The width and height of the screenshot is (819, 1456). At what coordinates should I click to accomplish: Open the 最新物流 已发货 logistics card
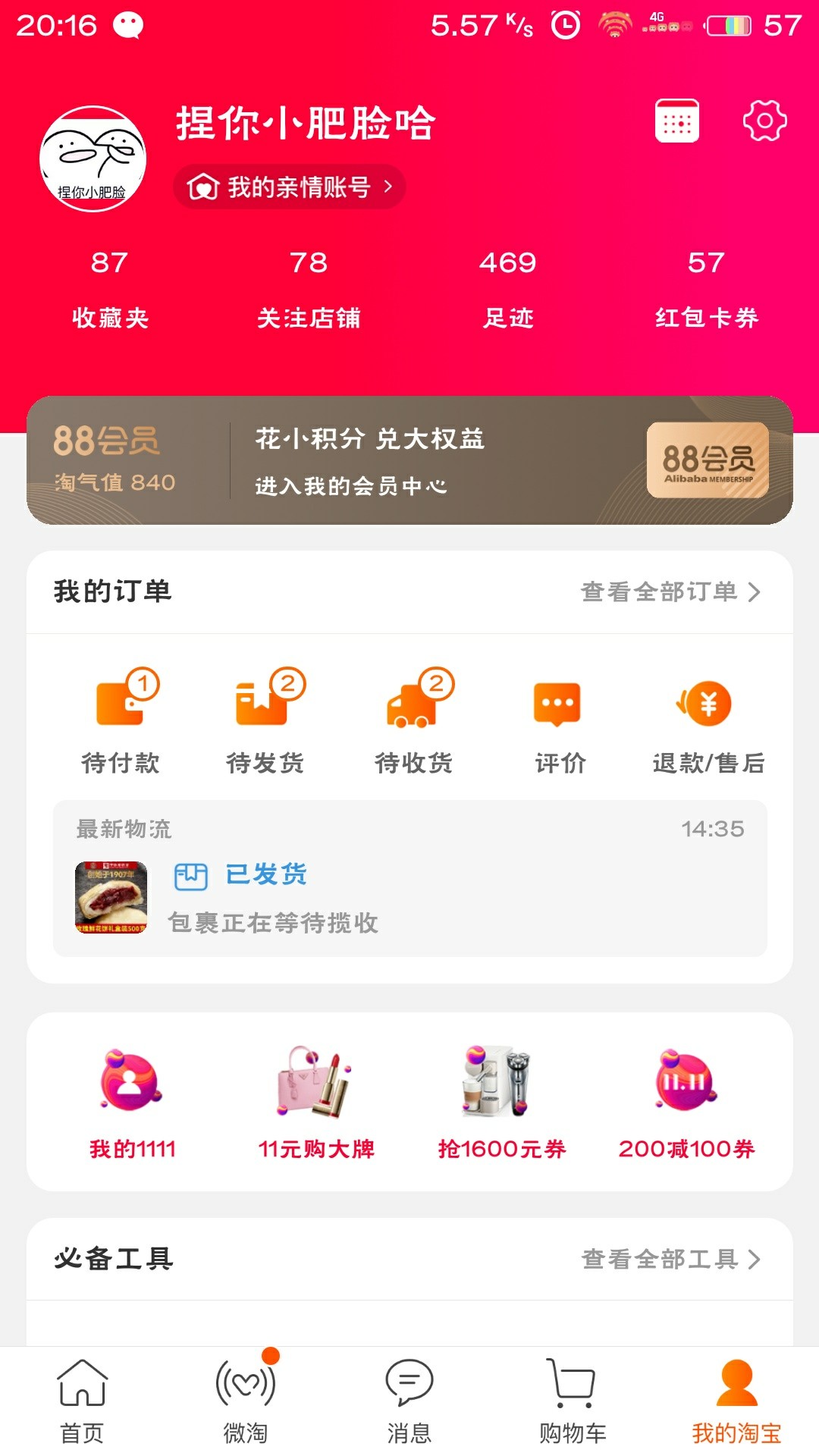(409, 878)
